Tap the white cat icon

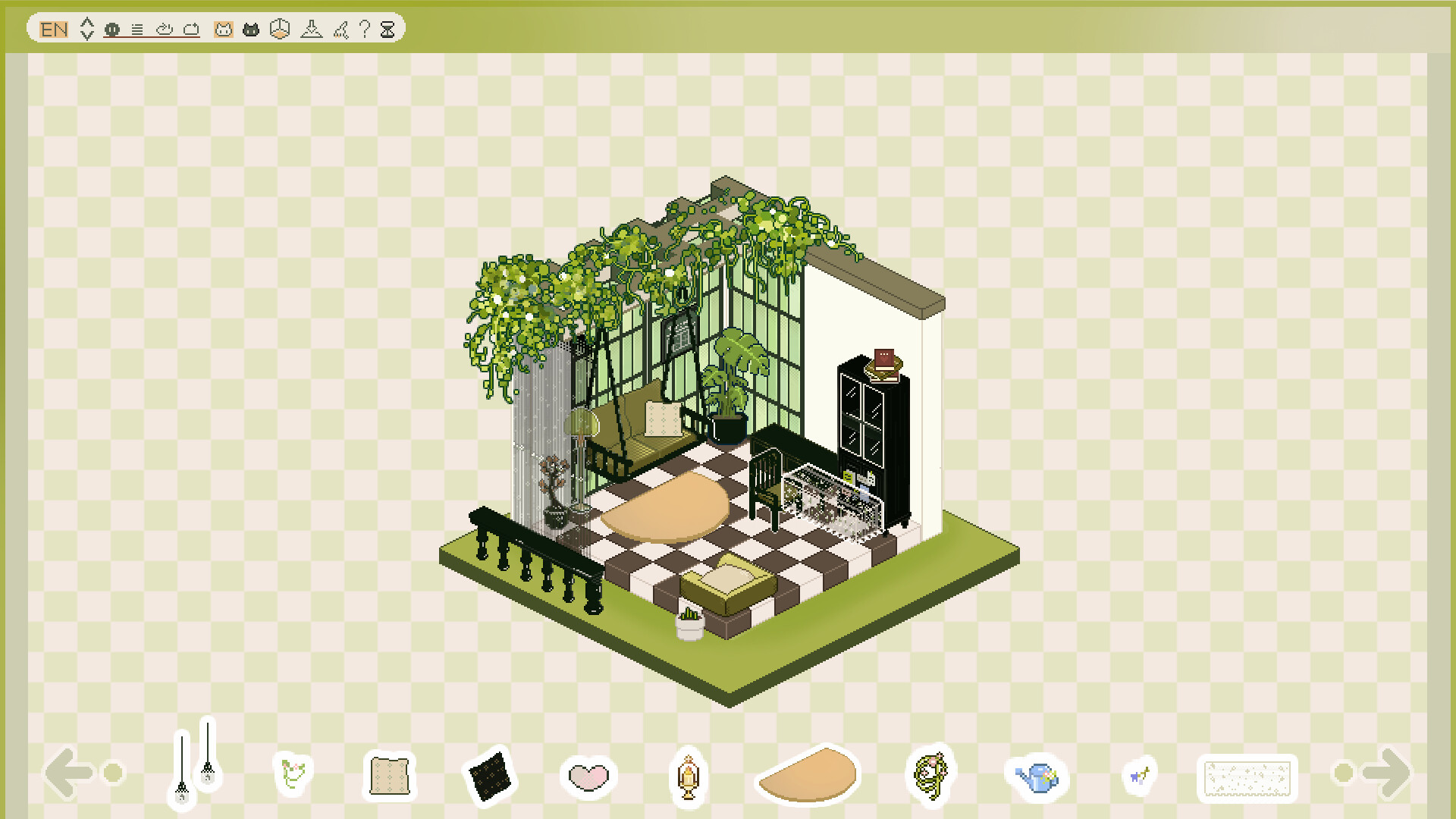tap(223, 30)
